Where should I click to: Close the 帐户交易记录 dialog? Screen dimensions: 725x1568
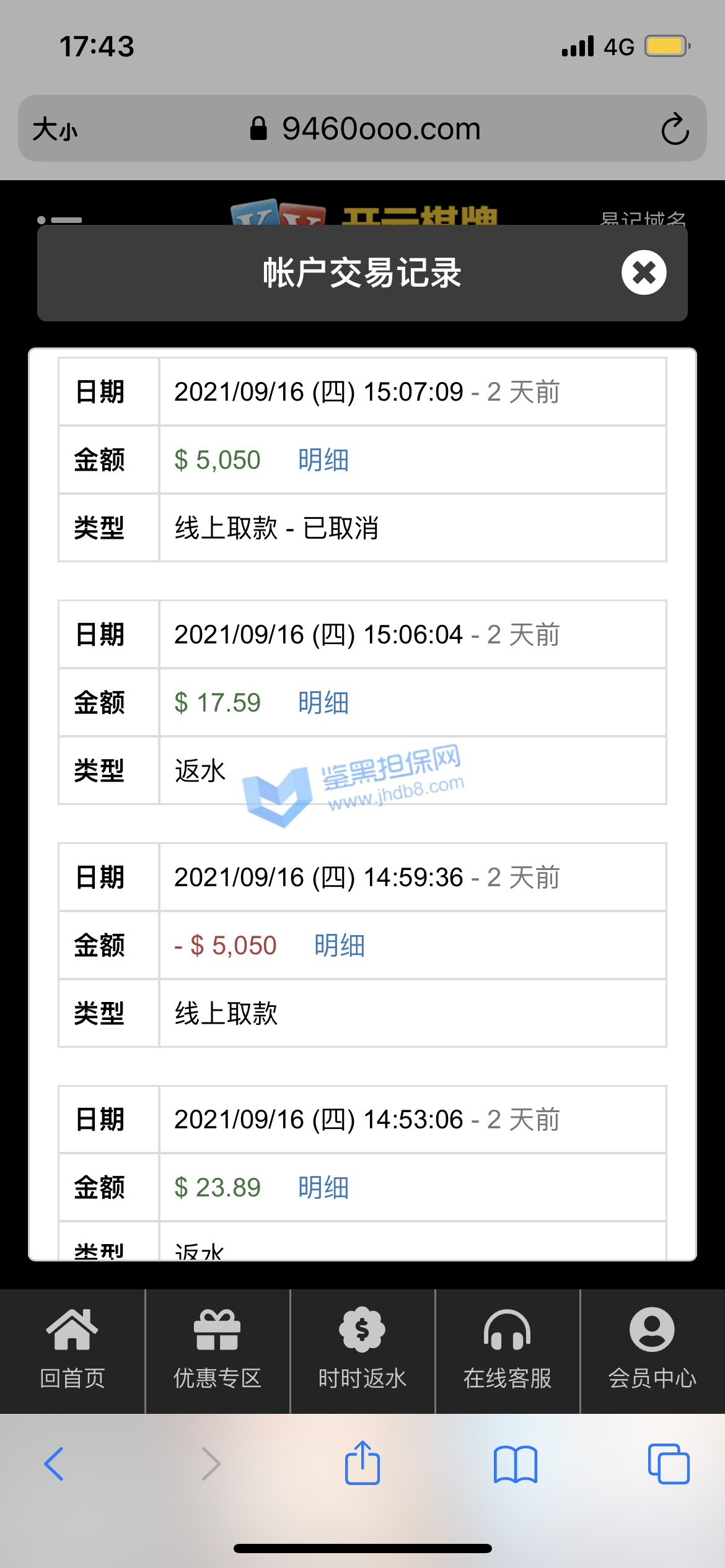pos(644,272)
